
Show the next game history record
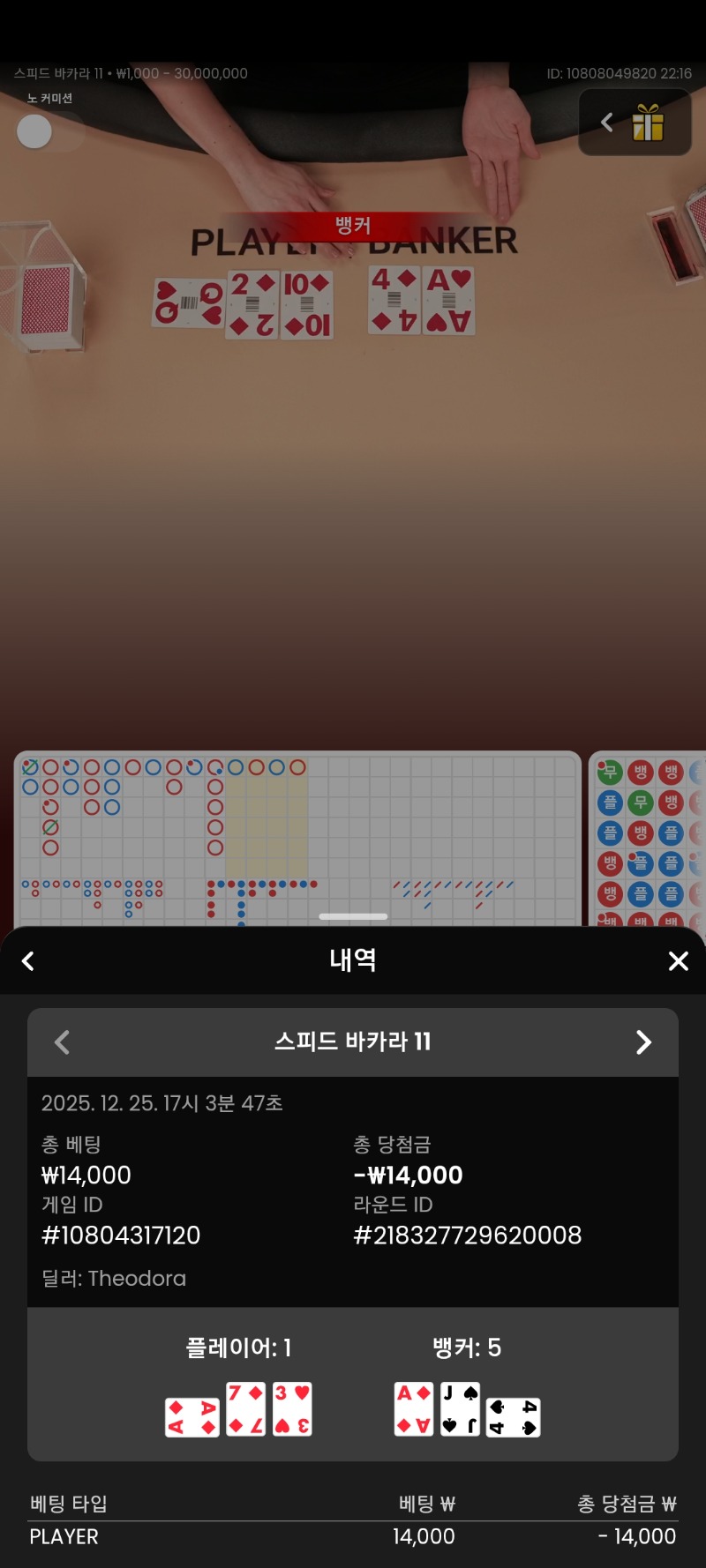point(643,1042)
